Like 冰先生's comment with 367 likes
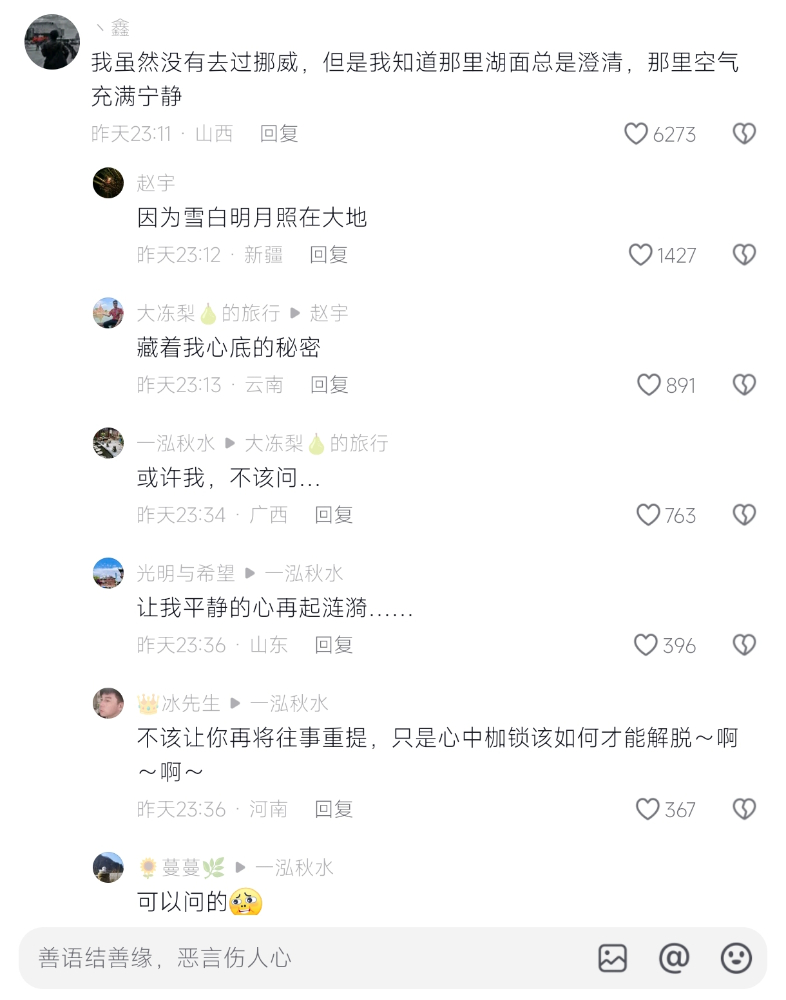Screen dimensions: 786x1000 click(x=648, y=809)
